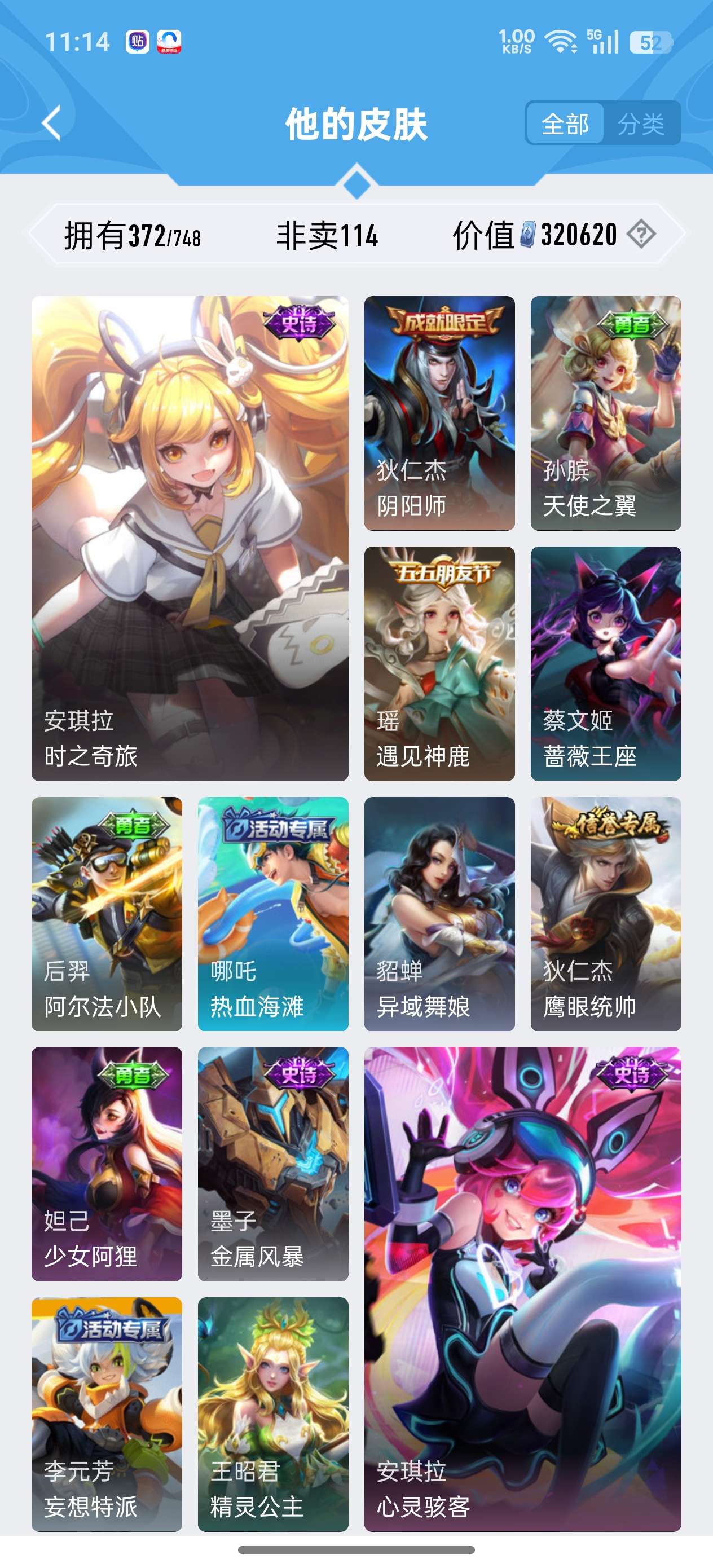713x1568 pixels.
Task: Open 安琪拉 时之奇旅 skin card
Action: click(x=190, y=538)
